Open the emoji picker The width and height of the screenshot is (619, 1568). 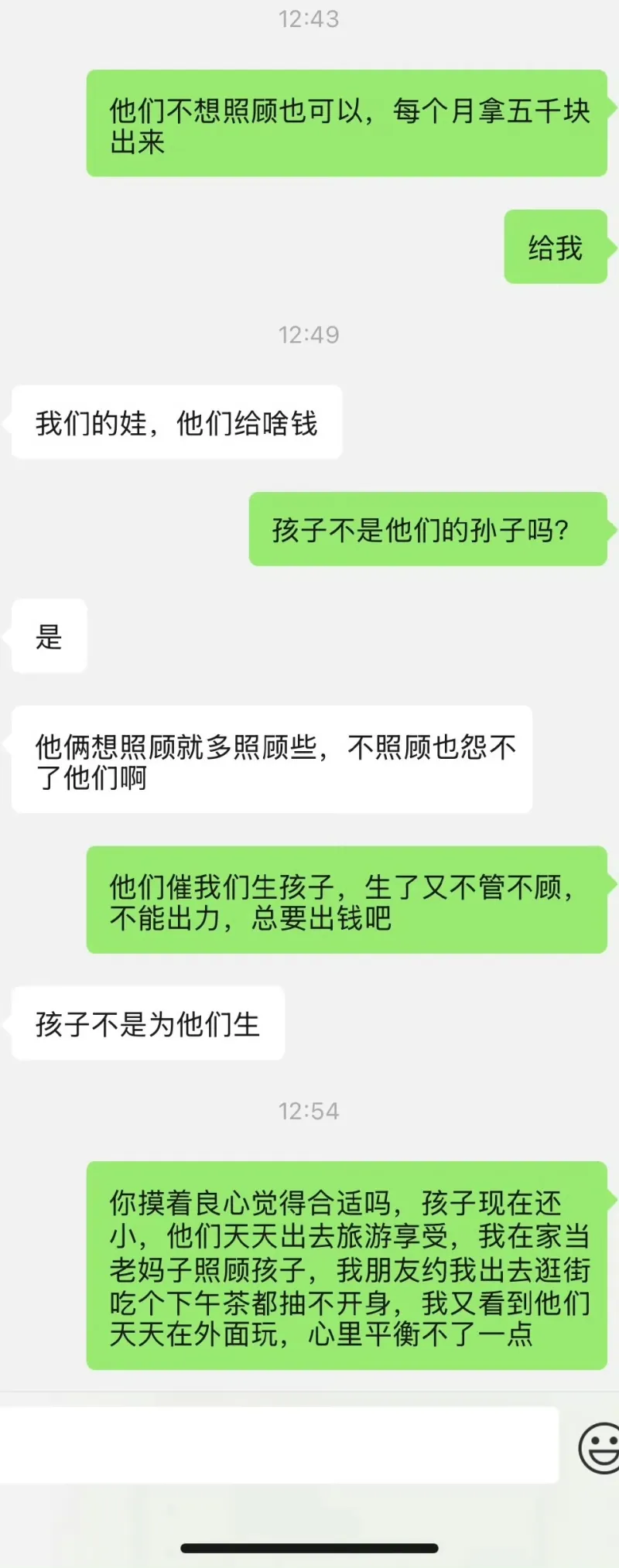601,1448
